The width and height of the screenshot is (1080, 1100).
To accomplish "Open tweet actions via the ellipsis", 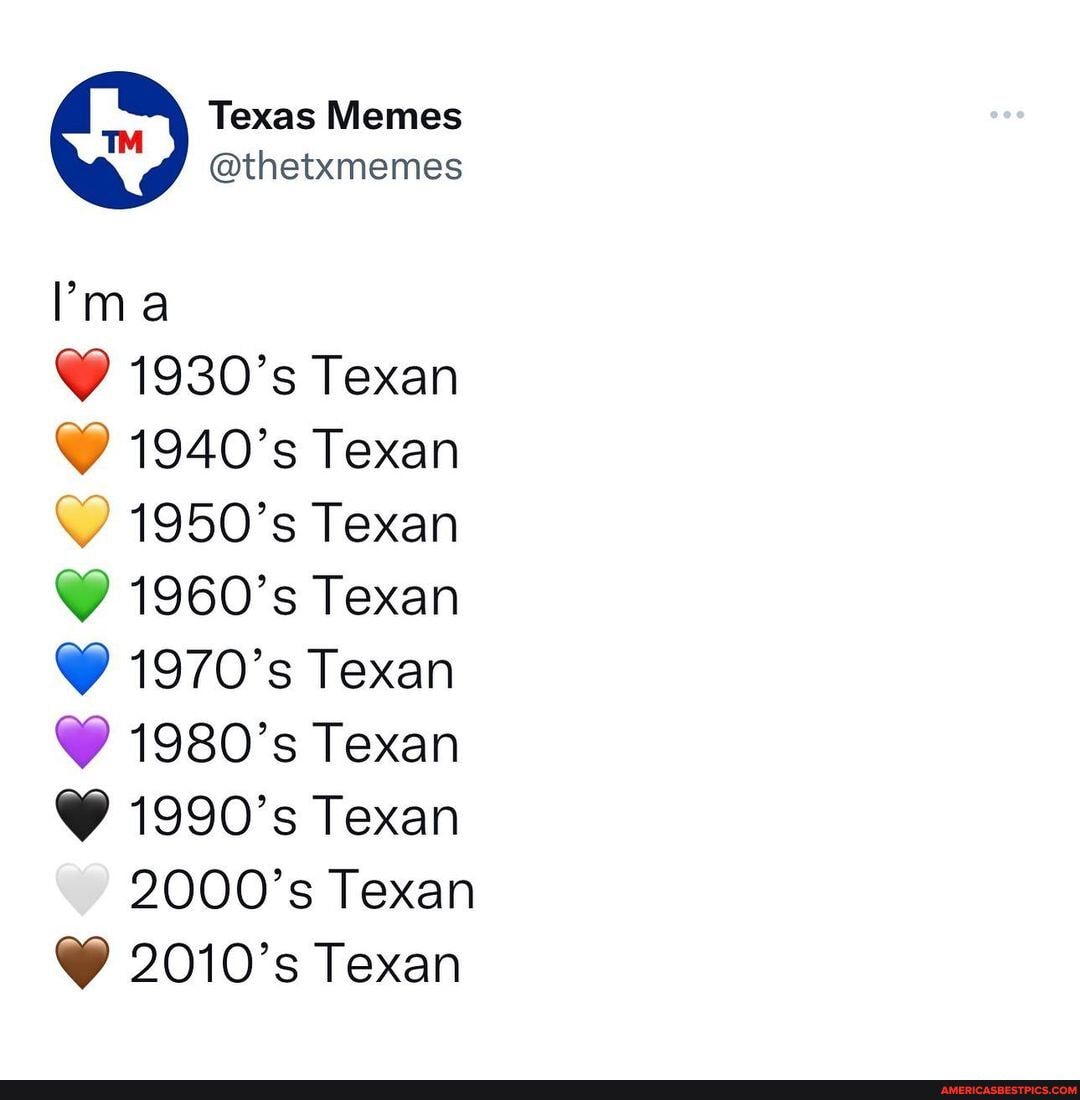I will (1005, 114).
